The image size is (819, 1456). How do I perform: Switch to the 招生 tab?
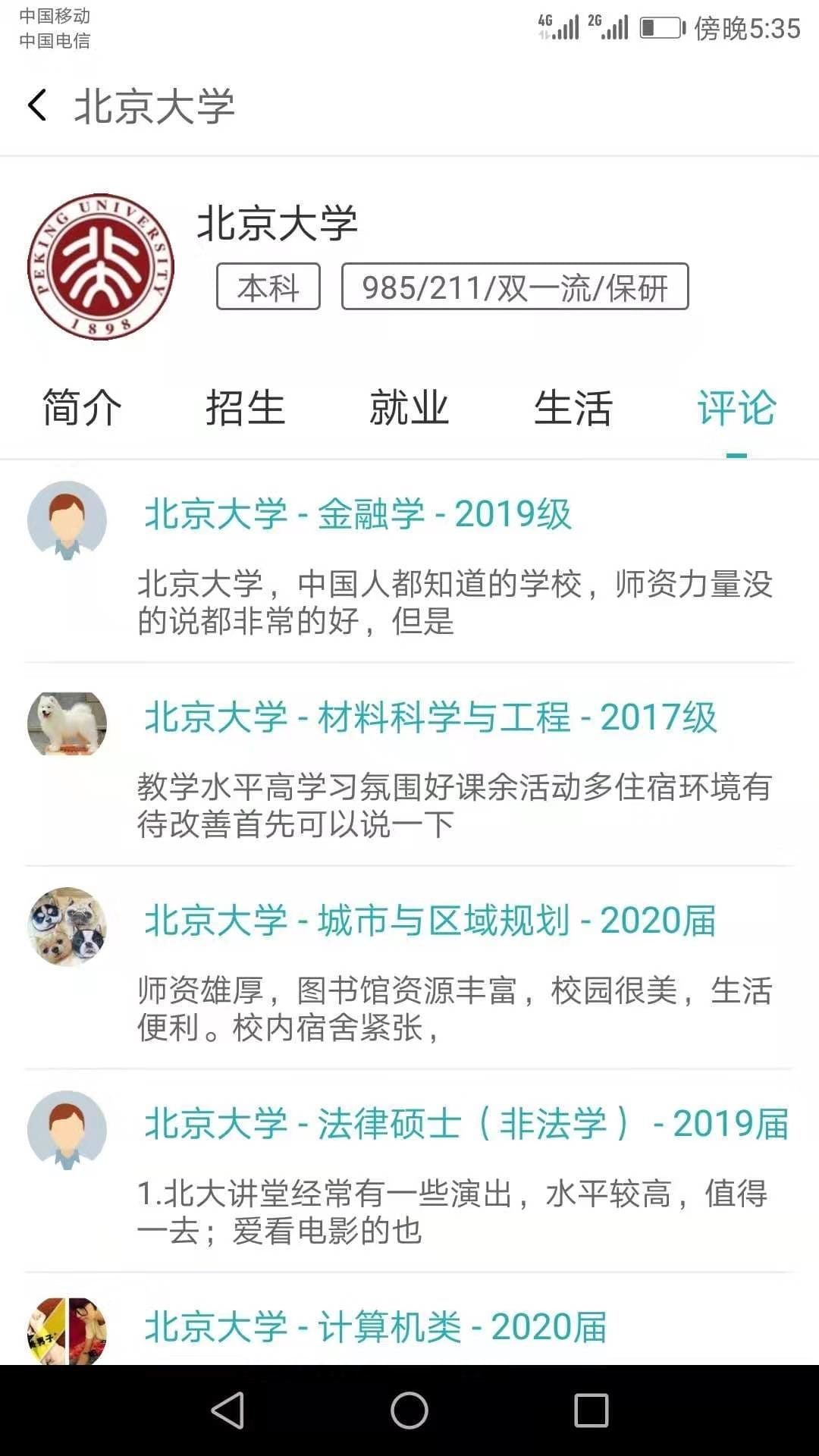(x=245, y=408)
